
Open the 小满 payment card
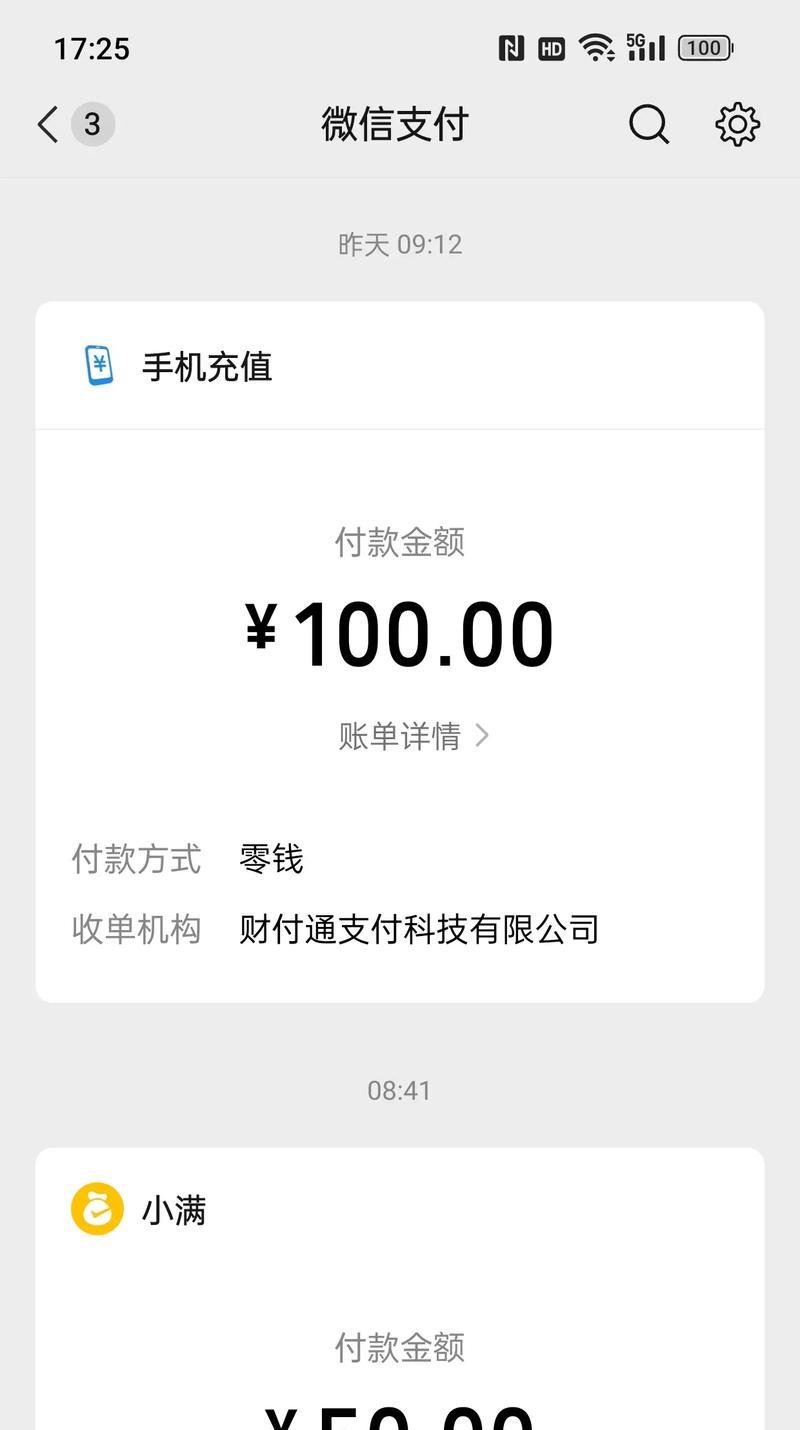tap(400, 1289)
